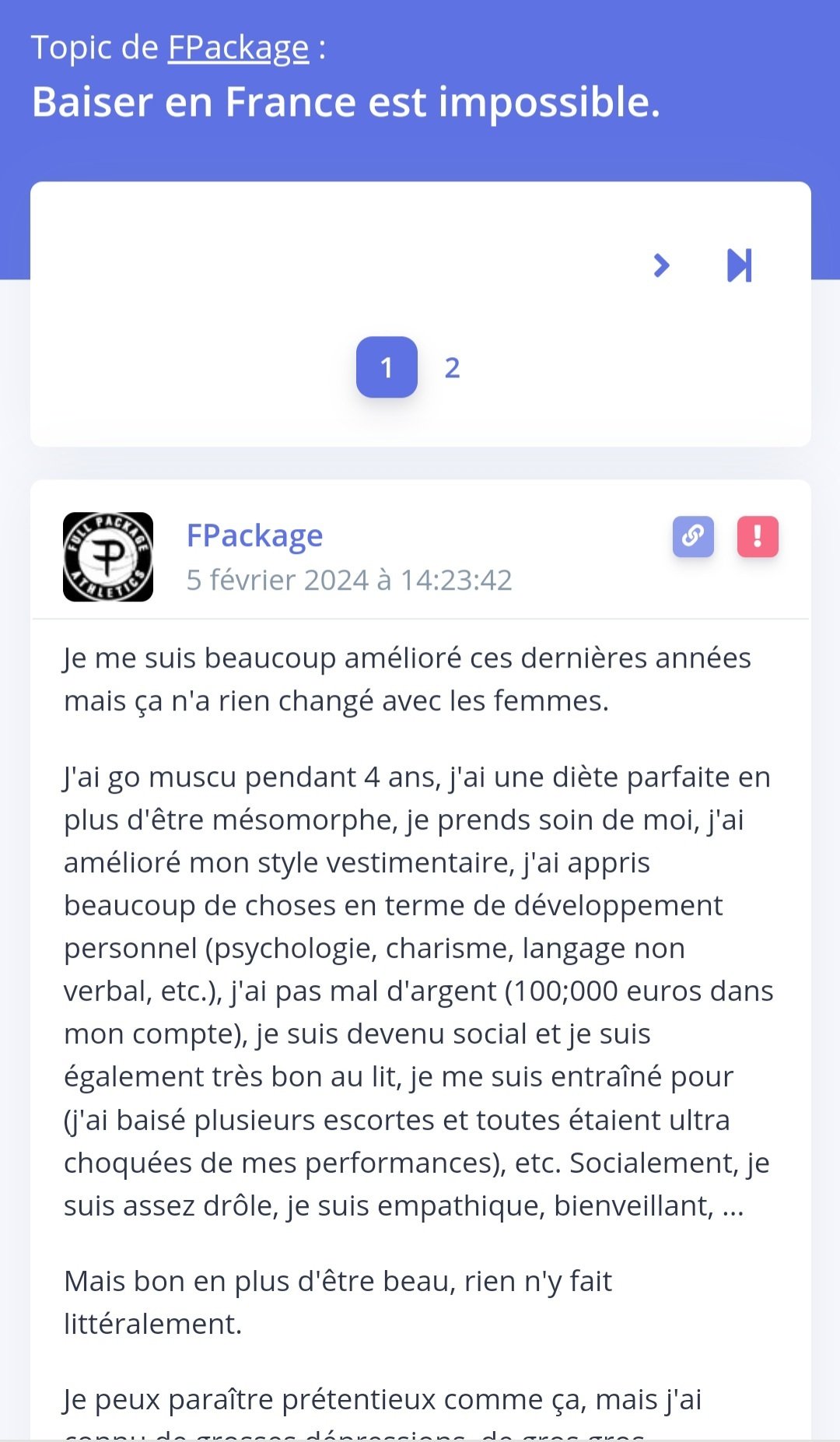The width and height of the screenshot is (840, 1442).
Task: Jump to the last page
Action: tap(740, 265)
